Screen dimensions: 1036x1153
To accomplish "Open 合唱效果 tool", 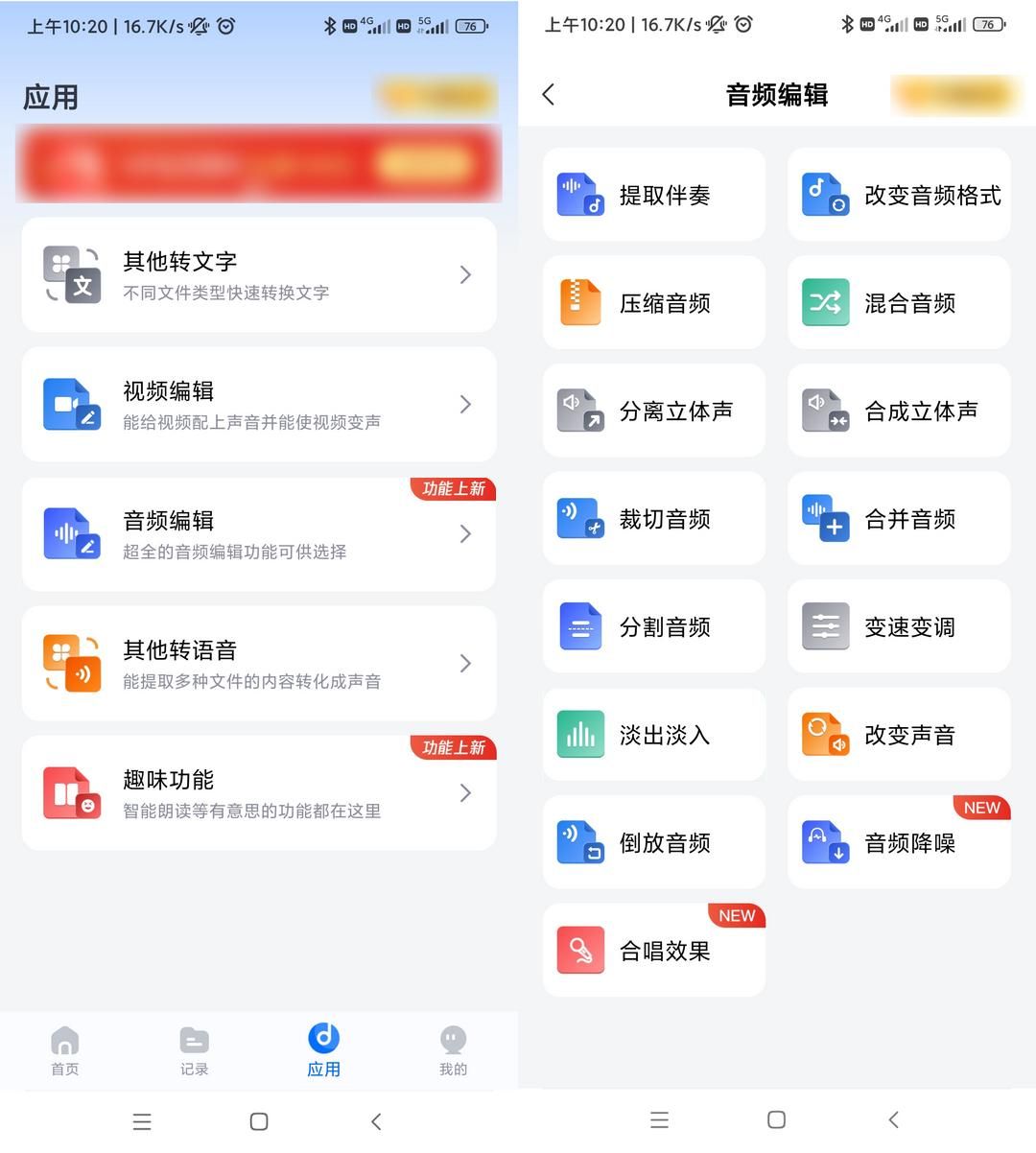I will point(653,951).
